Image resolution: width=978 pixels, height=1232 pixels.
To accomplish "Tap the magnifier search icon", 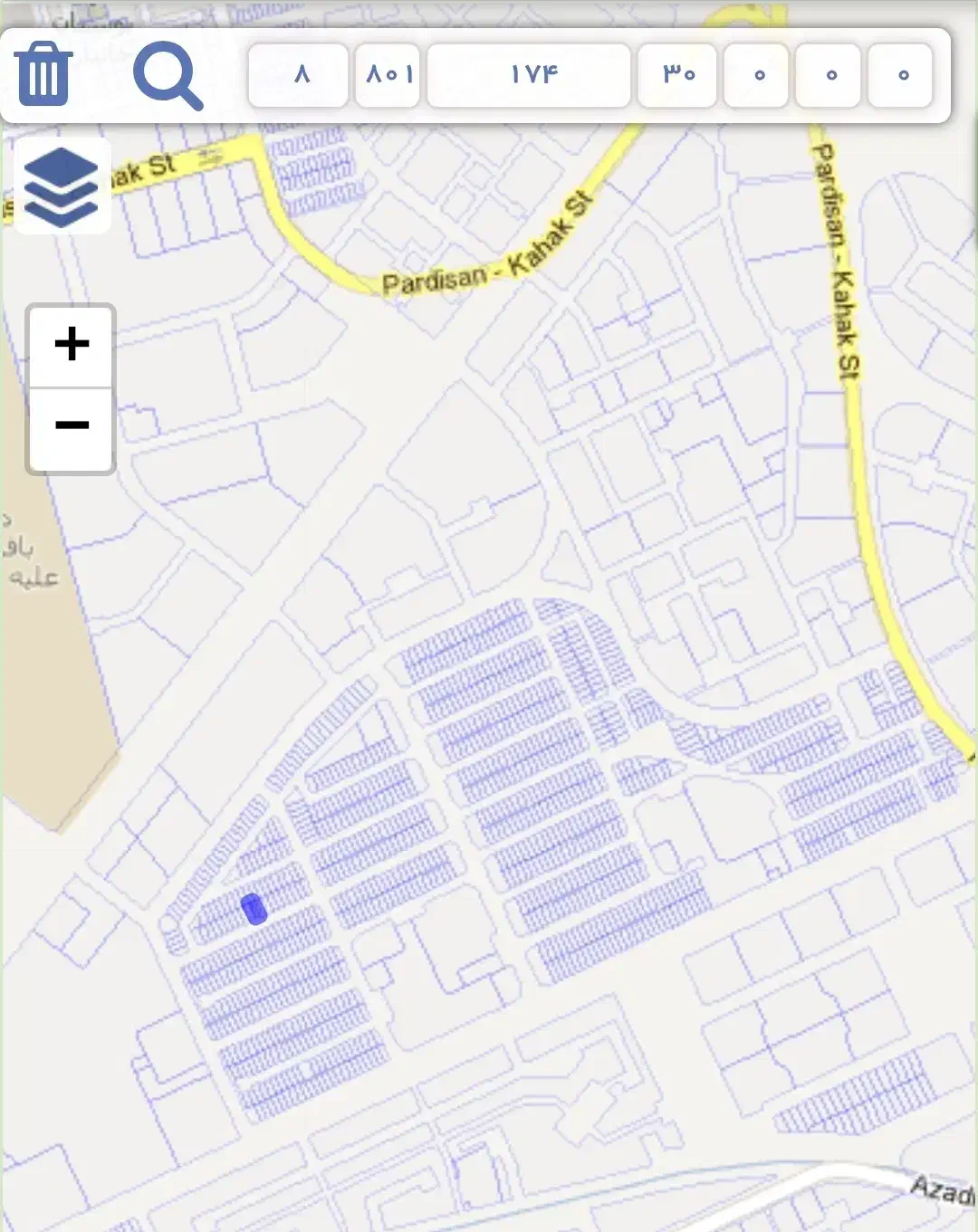I will click(x=167, y=76).
